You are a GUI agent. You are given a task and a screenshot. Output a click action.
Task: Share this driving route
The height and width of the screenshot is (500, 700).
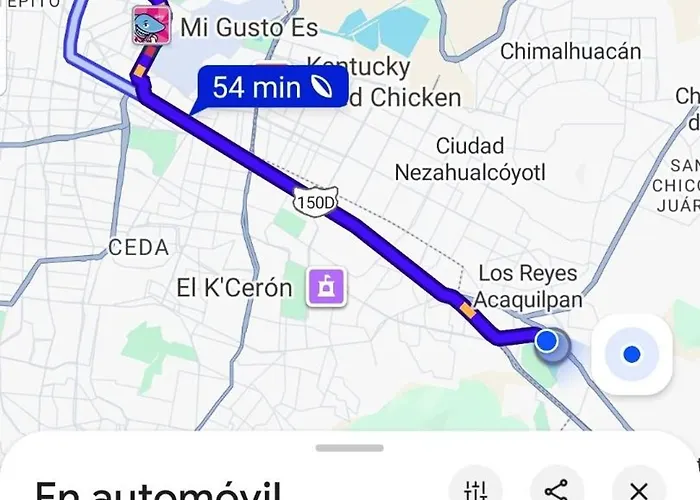point(557,488)
